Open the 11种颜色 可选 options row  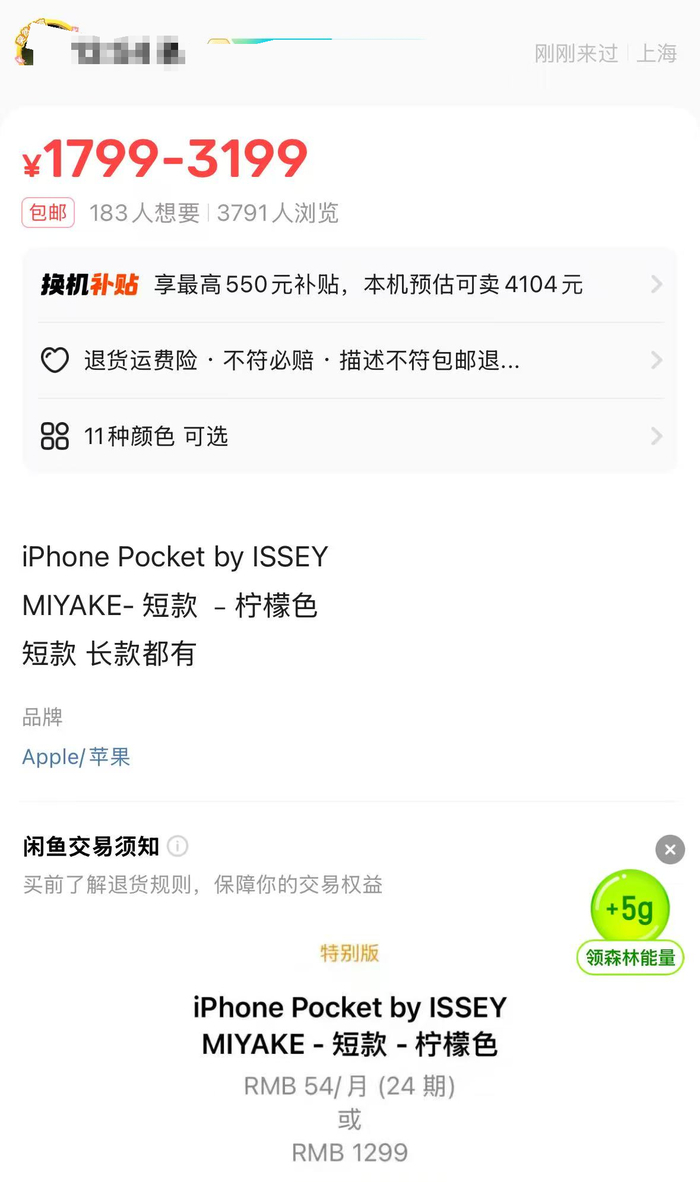pos(350,436)
